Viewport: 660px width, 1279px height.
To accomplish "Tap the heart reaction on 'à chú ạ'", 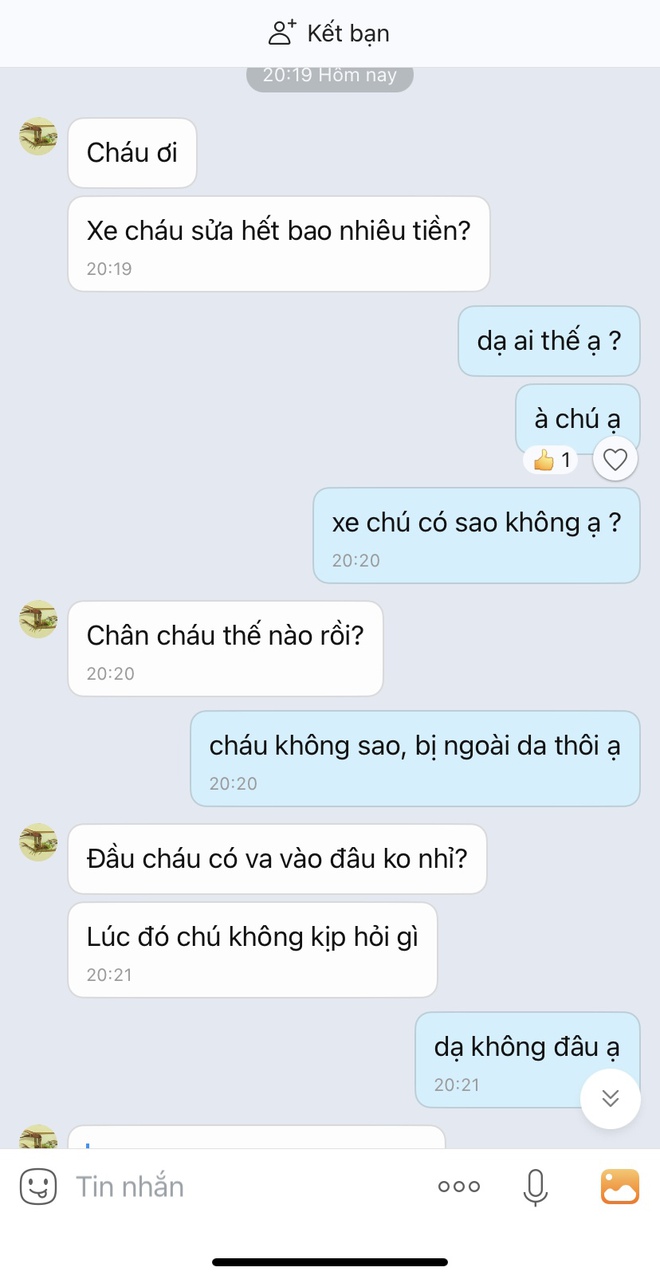I will tap(615, 460).
